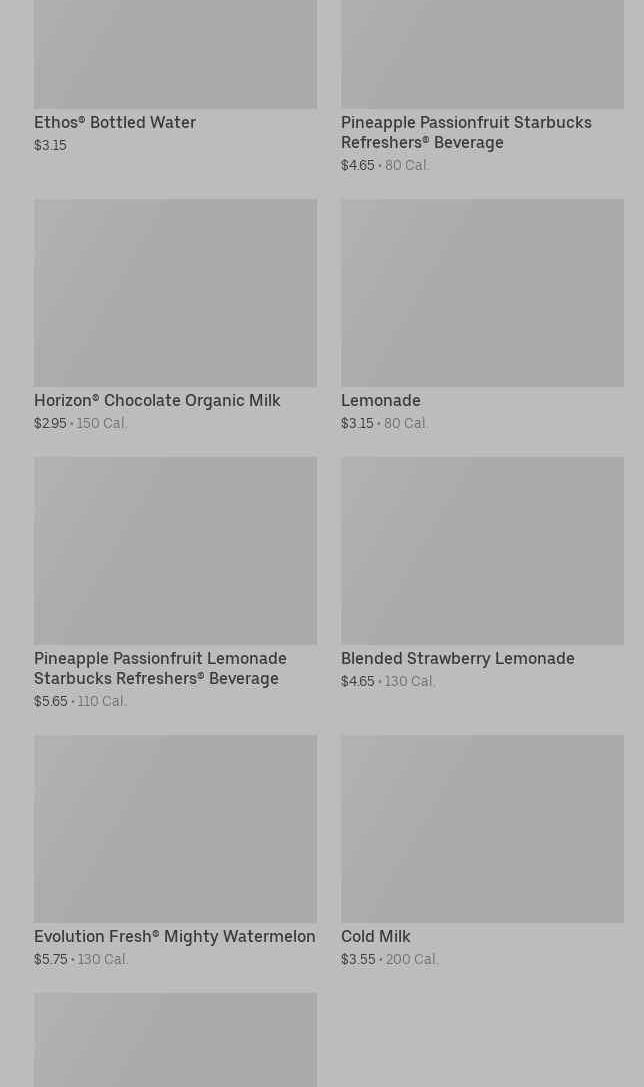Open Pineapple Passionfruit Lemonade Refreshers card
The height and width of the screenshot is (1087, 644).
tap(175, 583)
